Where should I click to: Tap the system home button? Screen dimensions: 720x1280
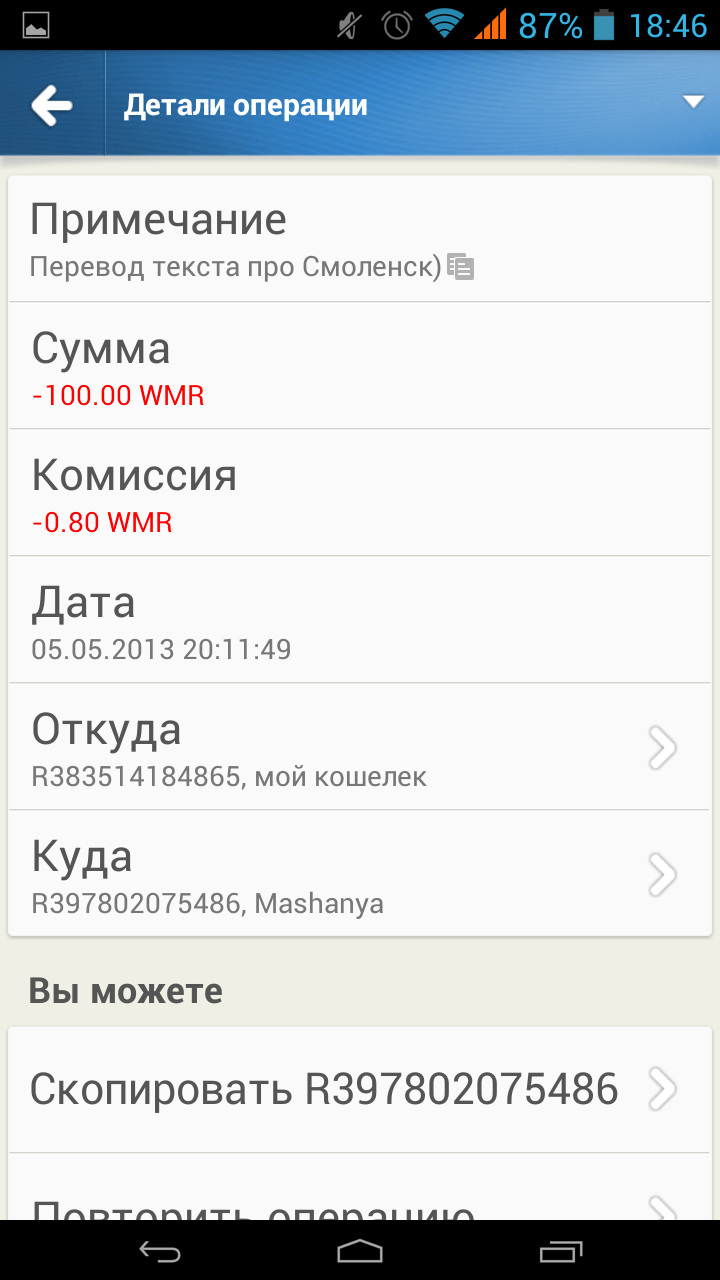pyautogui.click(x=360, y=1250)
